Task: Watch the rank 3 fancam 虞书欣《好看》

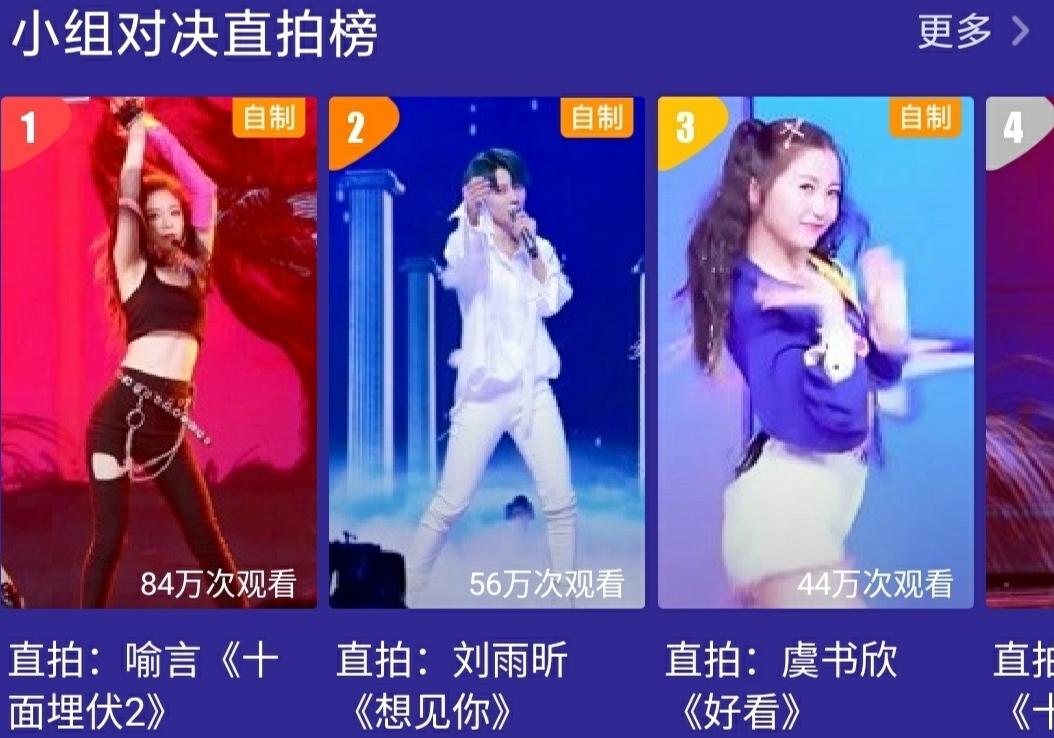Action: tap(815, 352)
